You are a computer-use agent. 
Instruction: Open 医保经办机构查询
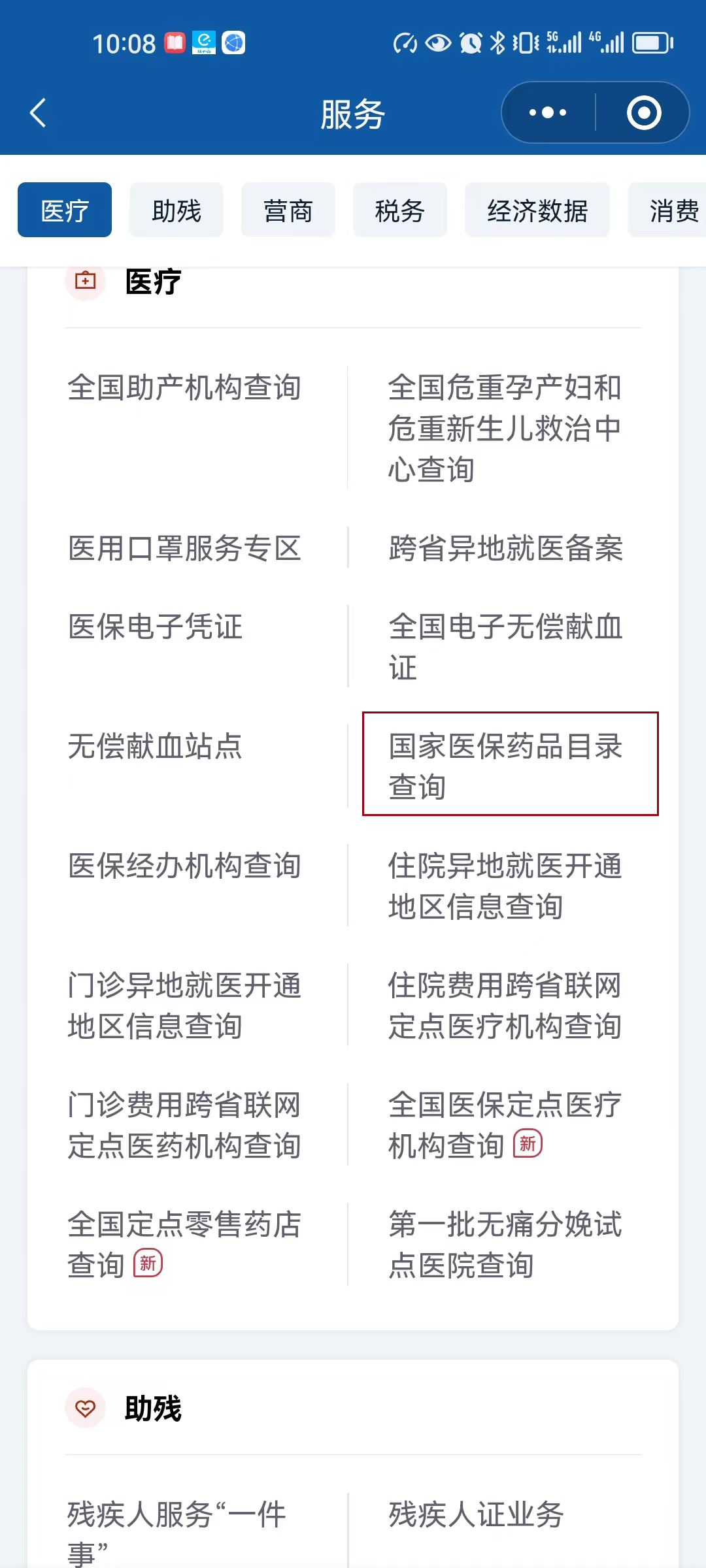[184, 866]
